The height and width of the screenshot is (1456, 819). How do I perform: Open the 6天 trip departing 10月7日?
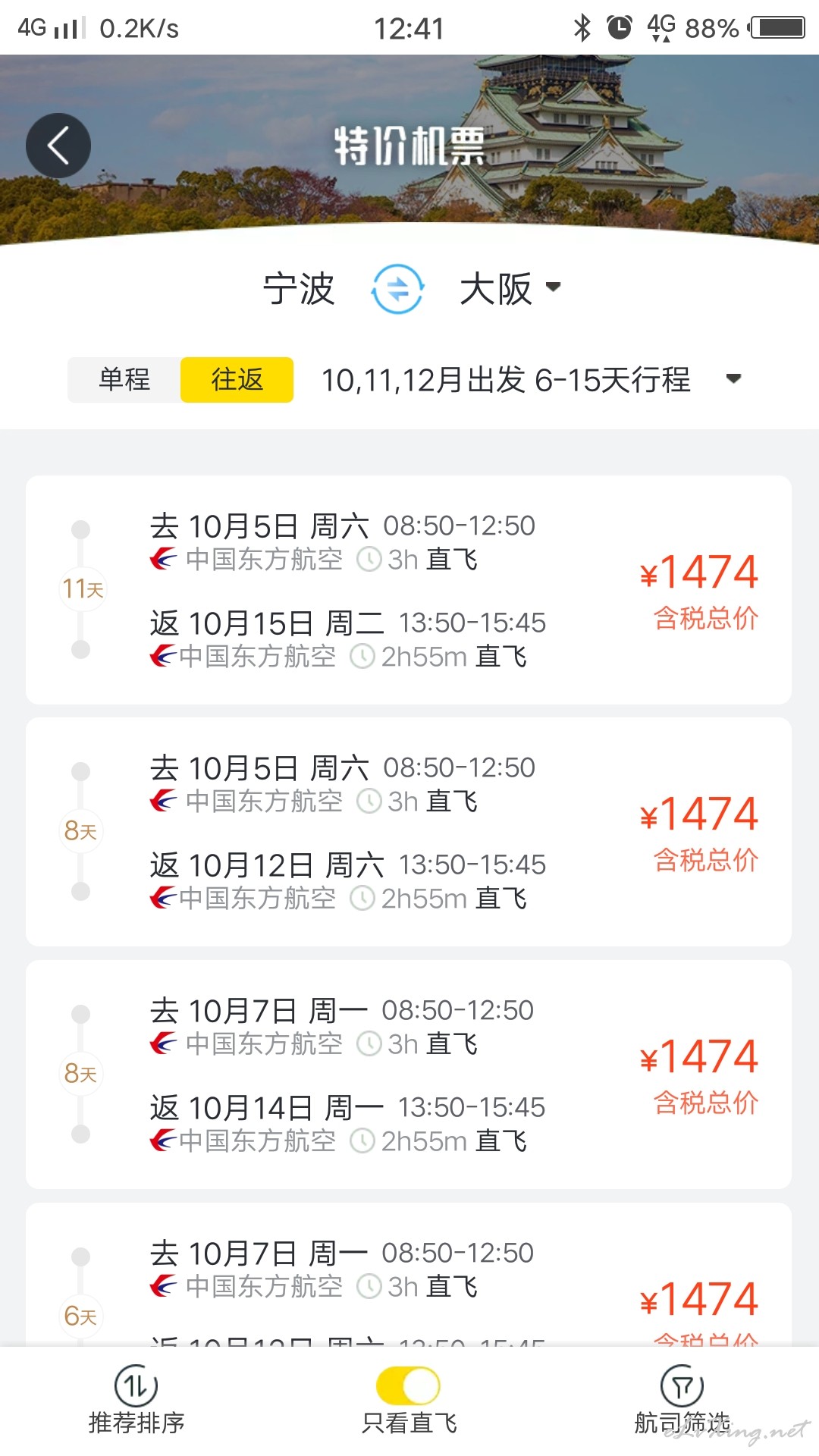click(409, 1275)
